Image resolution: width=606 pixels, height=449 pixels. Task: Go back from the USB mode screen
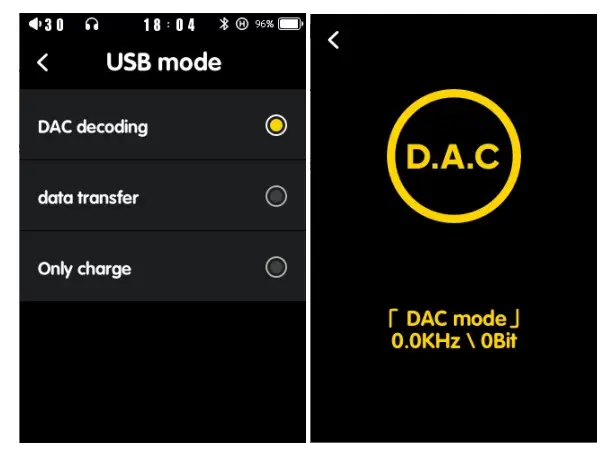42,63
